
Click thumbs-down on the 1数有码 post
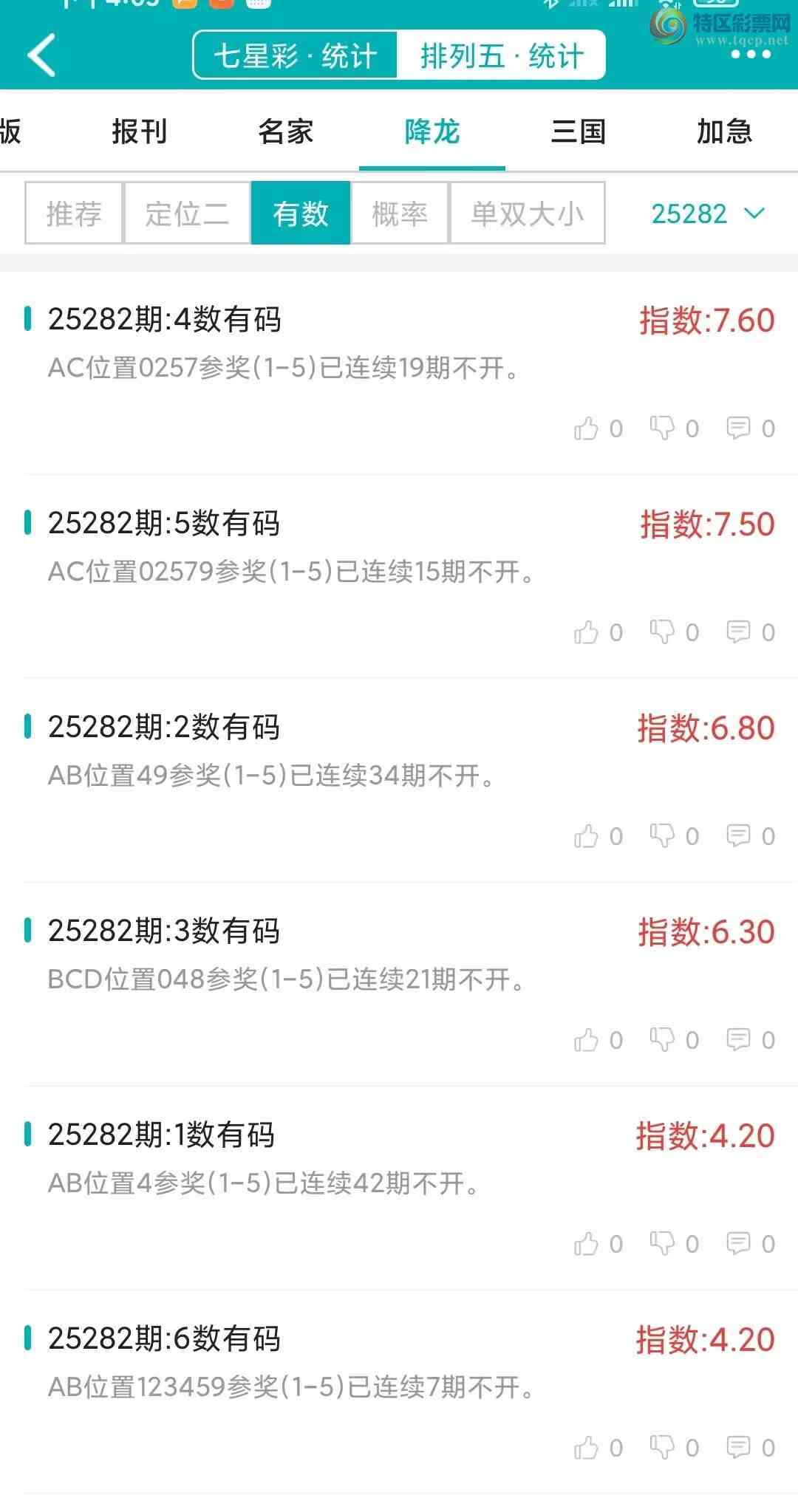pos(663,1244)
